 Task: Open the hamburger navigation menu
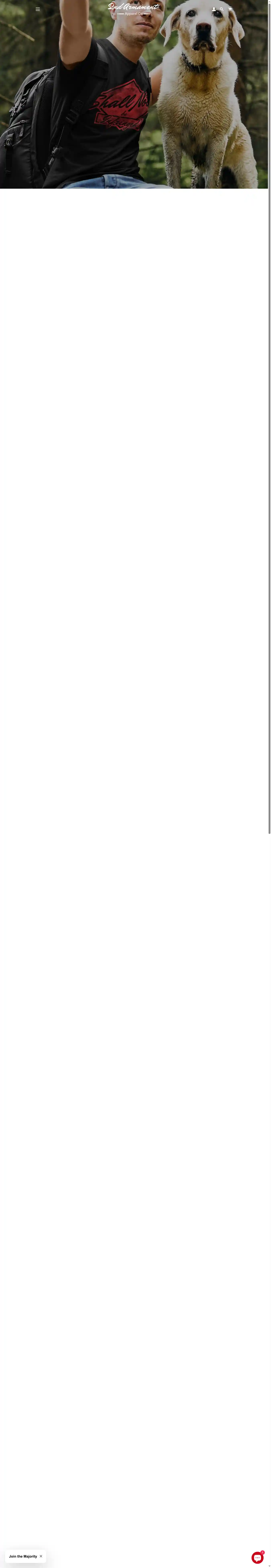point(38,9)
